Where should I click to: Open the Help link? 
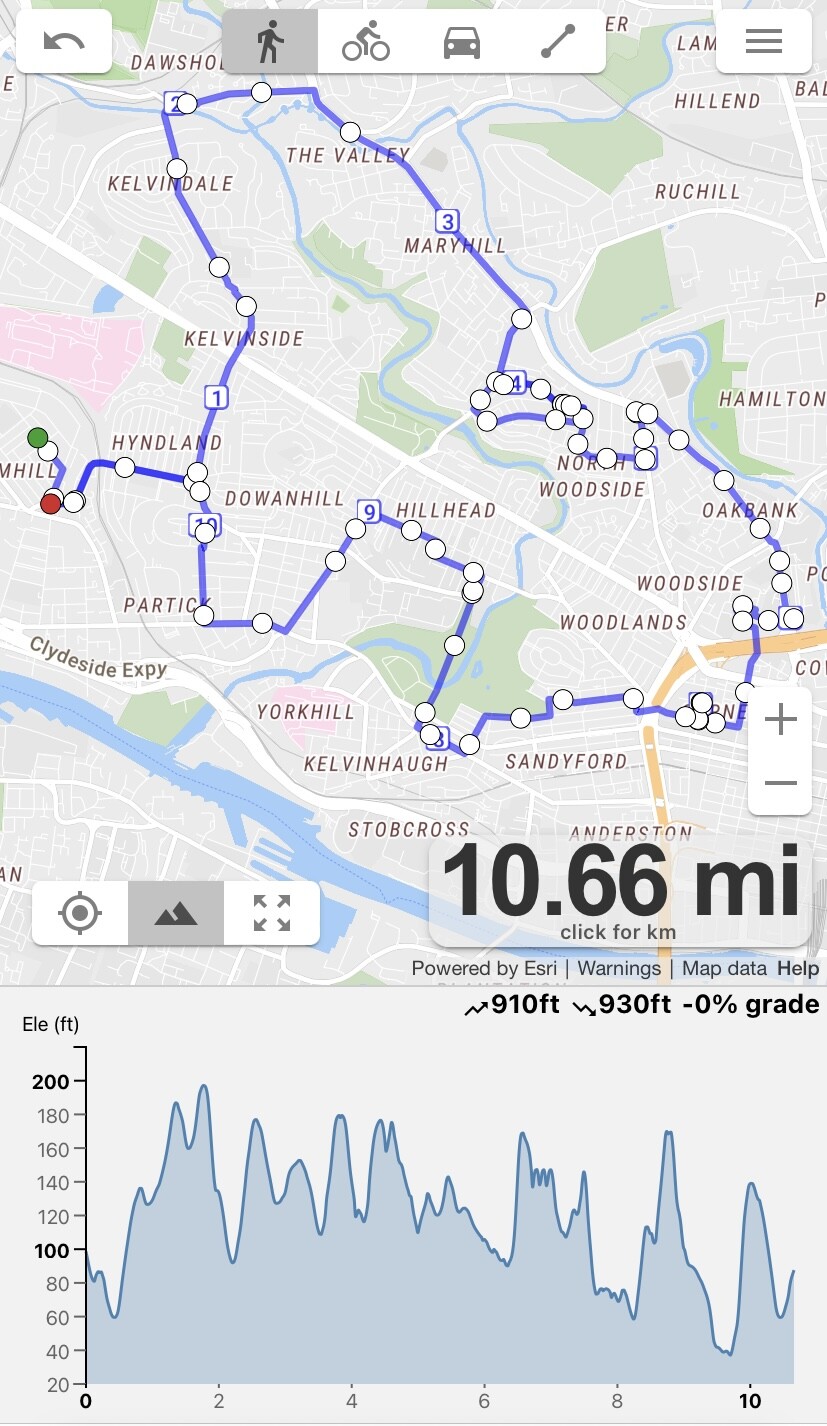point(798,968)
